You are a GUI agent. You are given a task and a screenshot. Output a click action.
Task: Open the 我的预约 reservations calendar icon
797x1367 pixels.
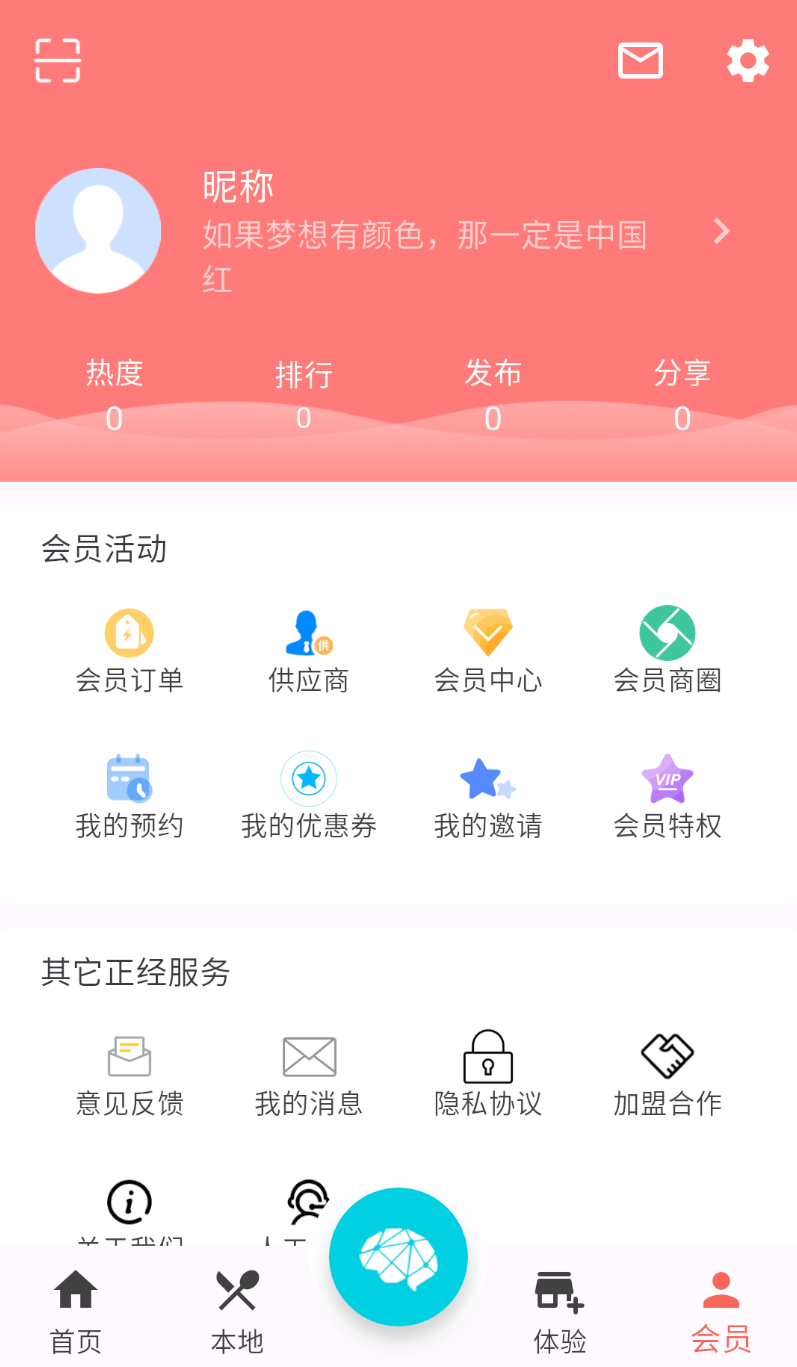129,778
